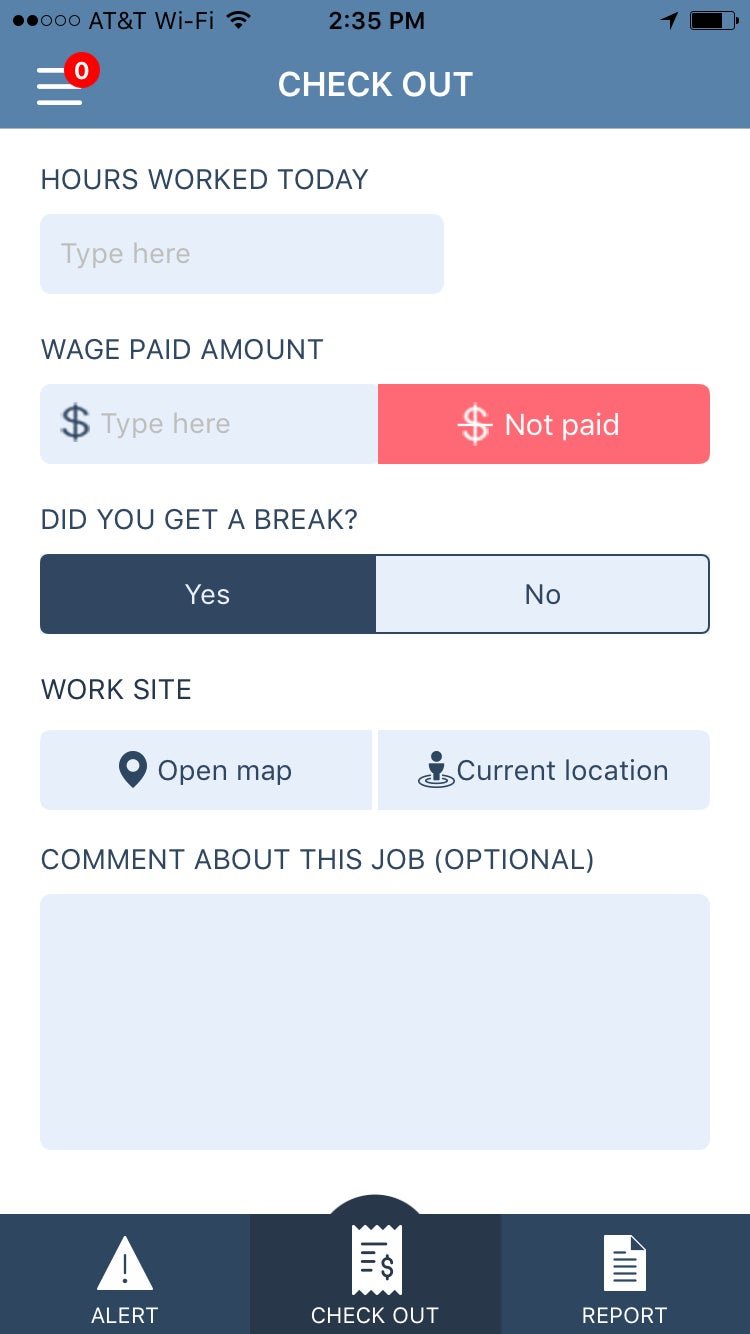
Task: Open map to pick work site
Action: [206, 770]
